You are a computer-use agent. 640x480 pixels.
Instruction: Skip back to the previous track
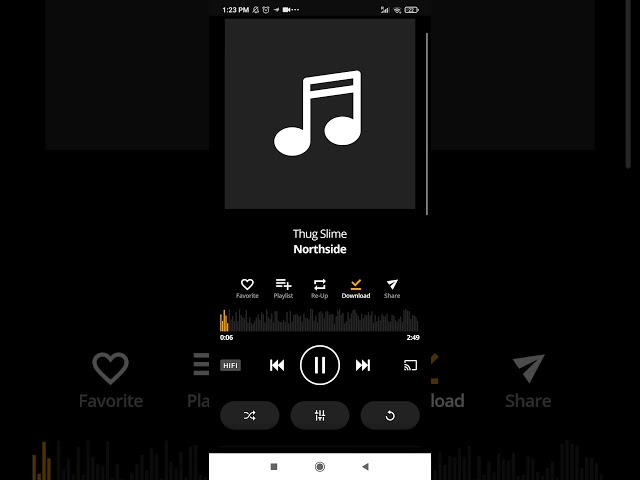[277, 365]
